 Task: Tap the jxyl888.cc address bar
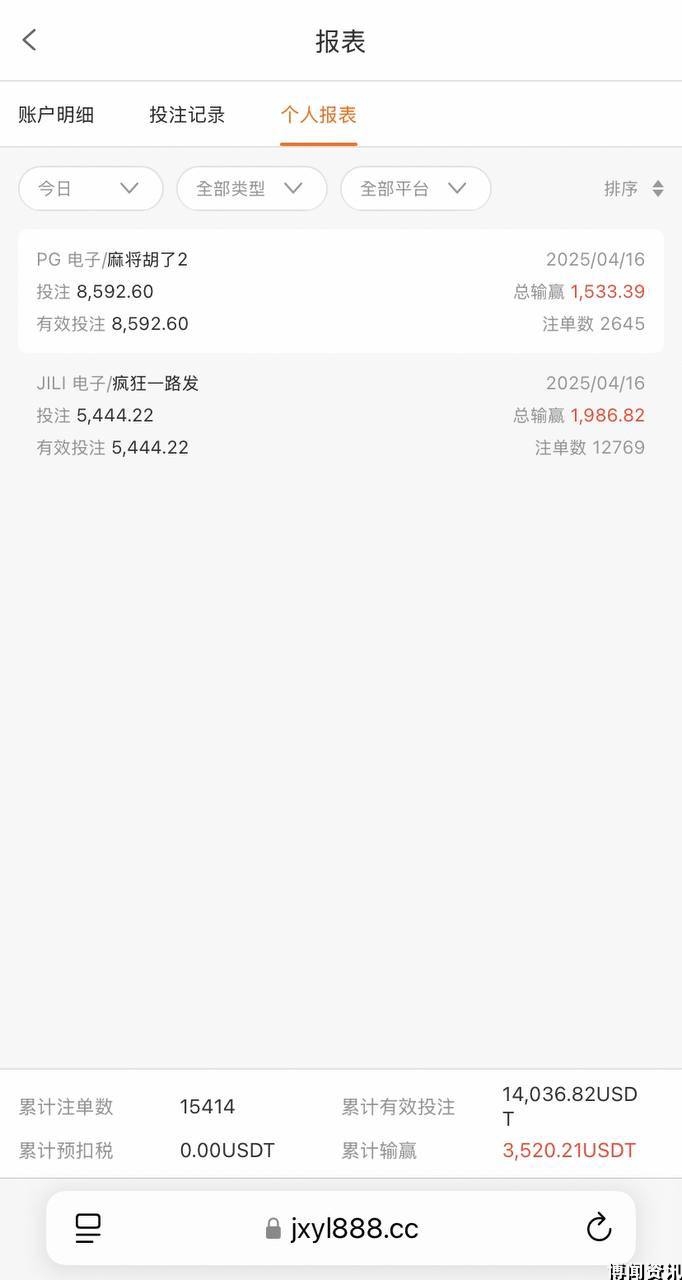[341, 1228]
